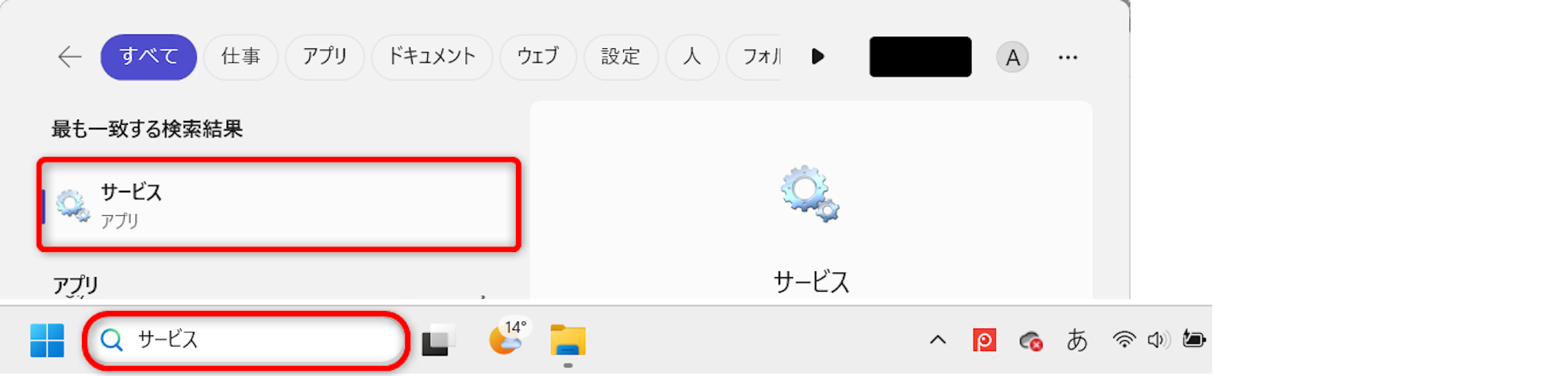Expand the hidden tray icons chevron

(x=938, y=340)
